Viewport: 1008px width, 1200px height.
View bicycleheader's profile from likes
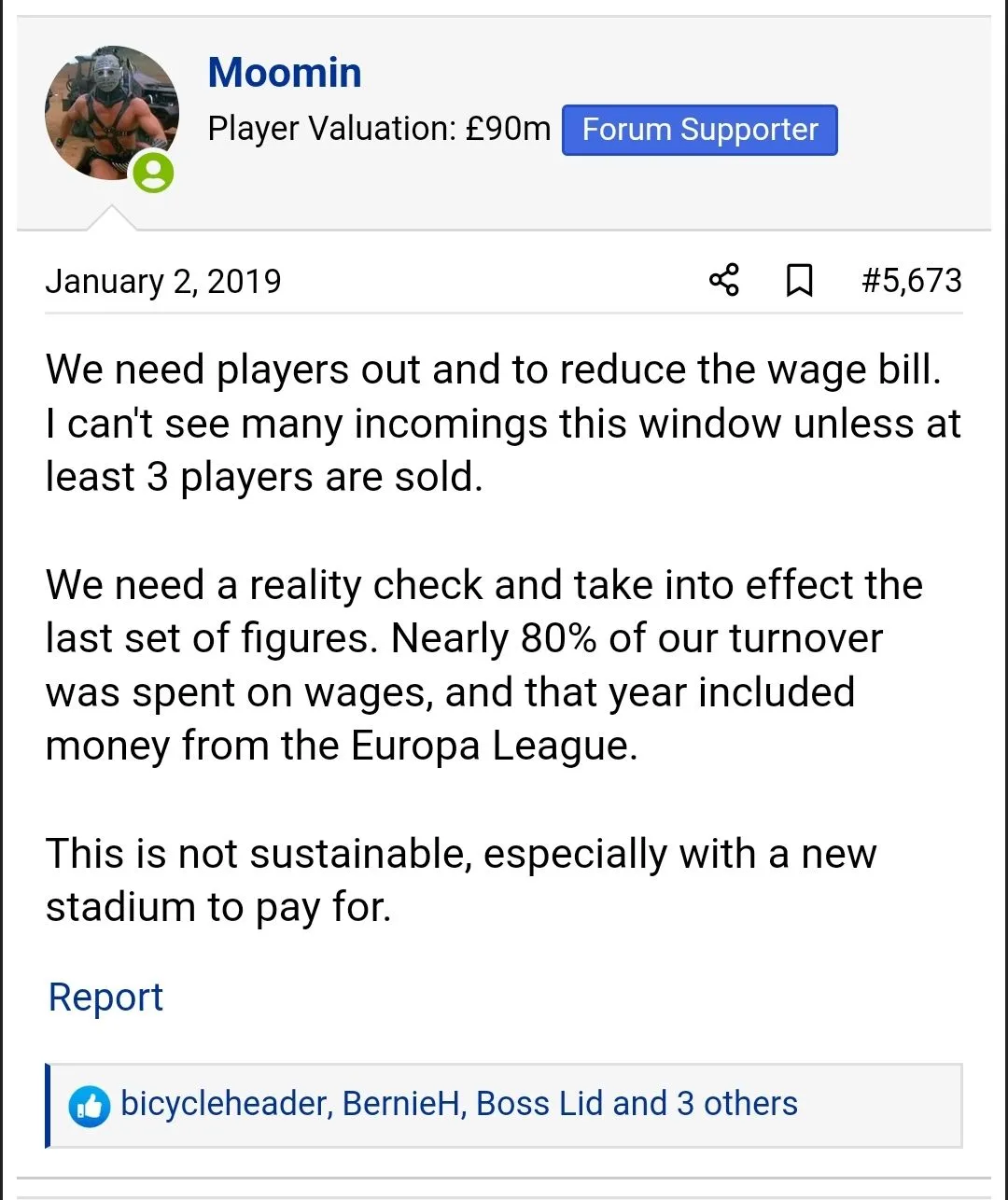pyautogui.click(x=223, y=1104)
